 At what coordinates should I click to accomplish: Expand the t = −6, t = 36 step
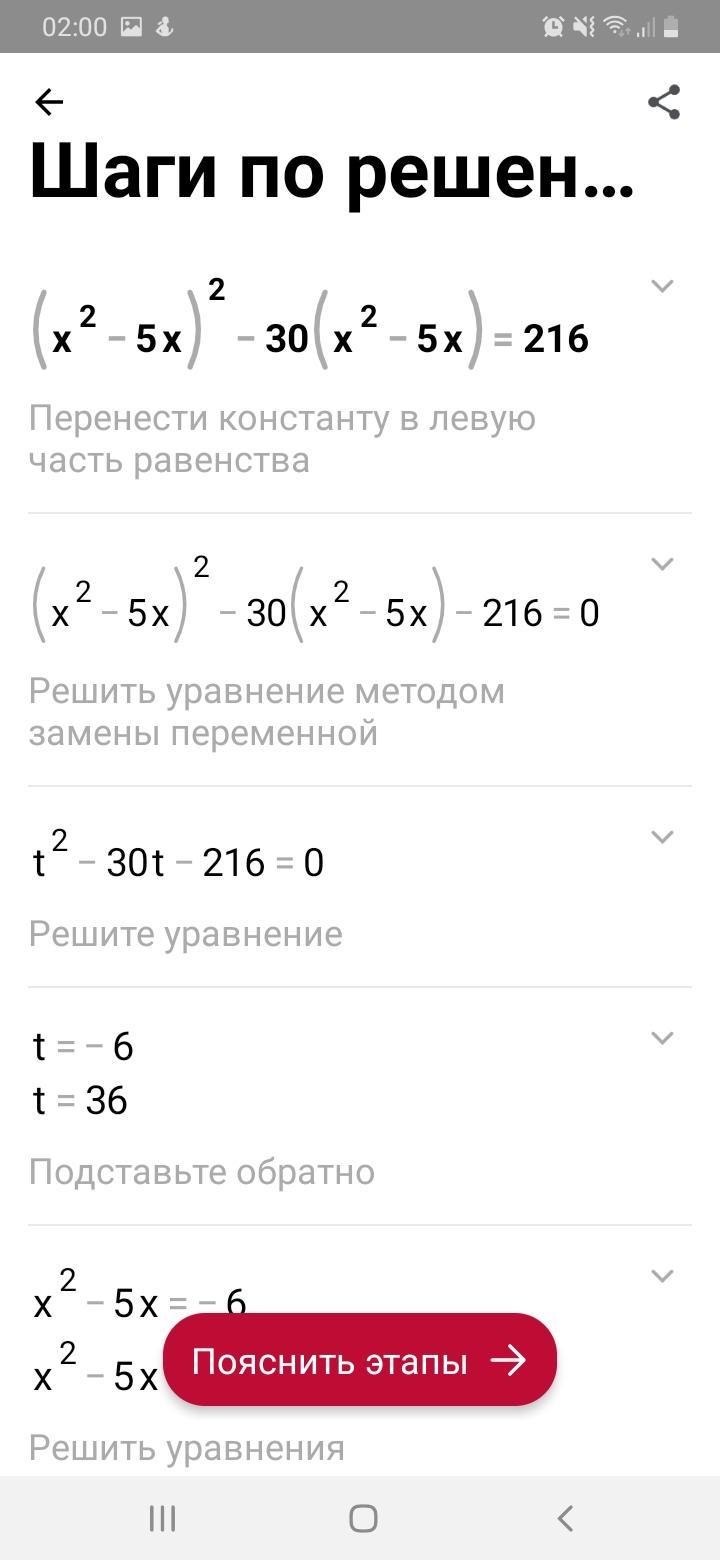661,1038
